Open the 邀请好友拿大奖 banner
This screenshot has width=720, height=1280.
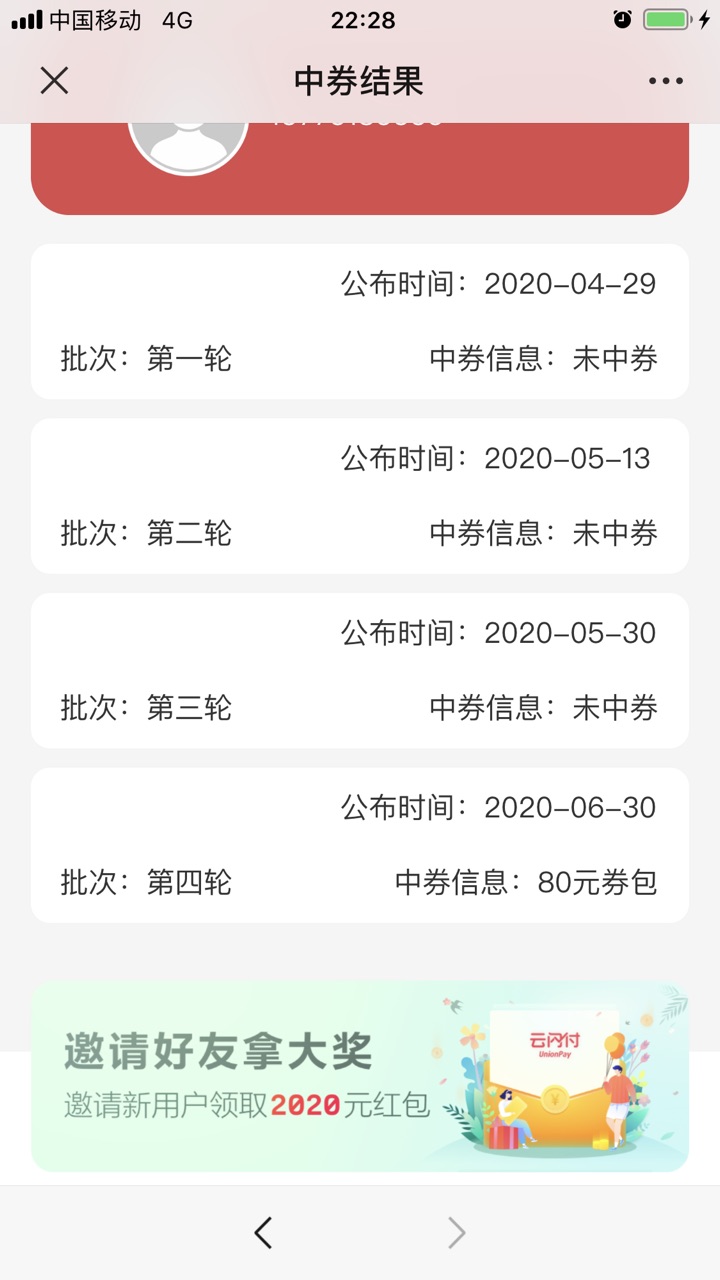[360, 1076]
